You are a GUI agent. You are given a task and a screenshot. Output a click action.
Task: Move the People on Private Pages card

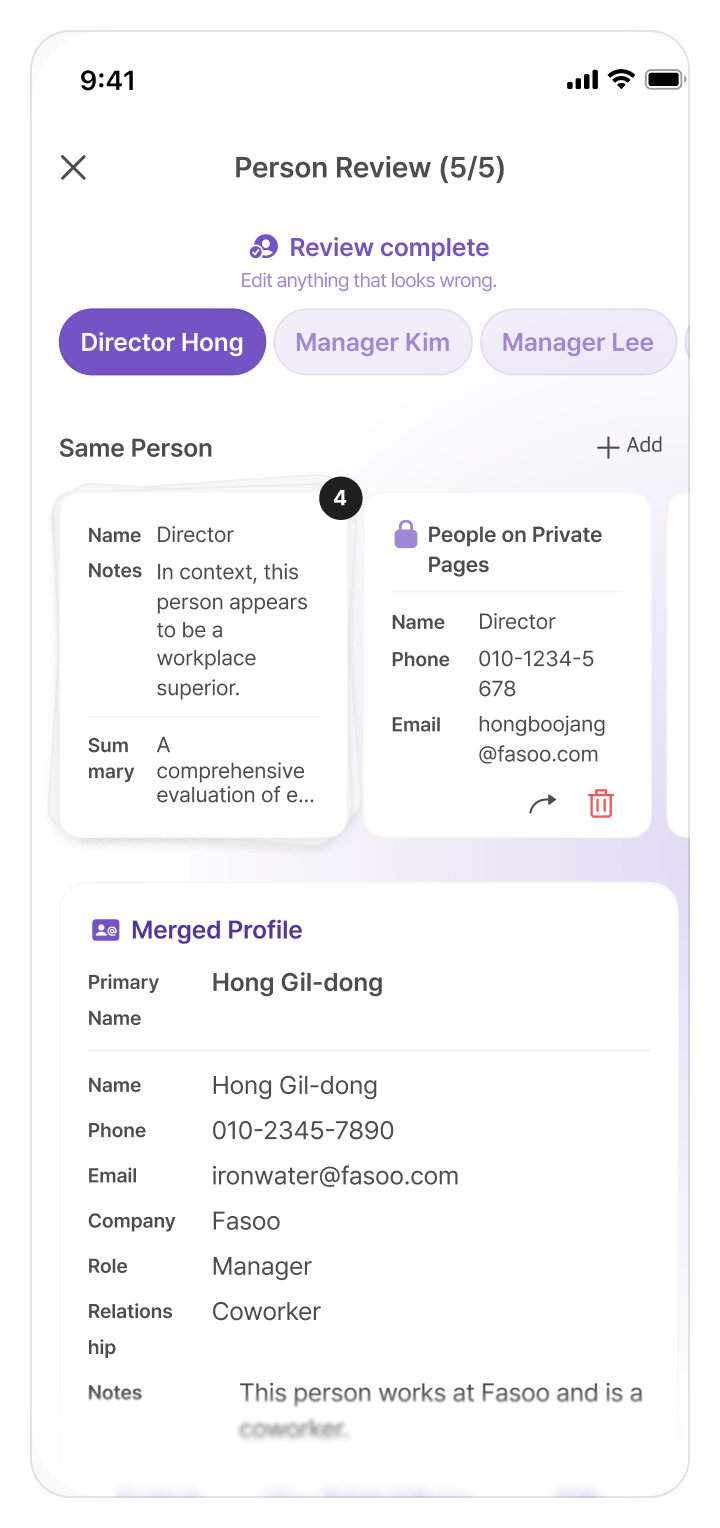coord(542,803)
